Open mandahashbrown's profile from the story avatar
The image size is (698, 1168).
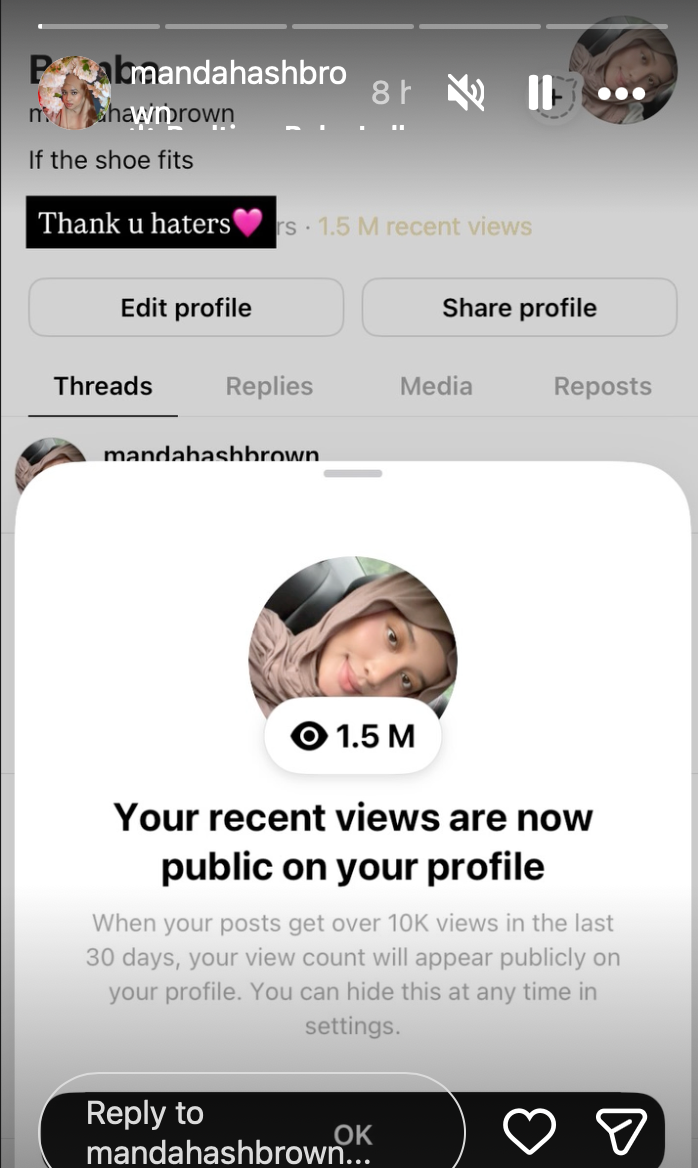pos(74,93)
